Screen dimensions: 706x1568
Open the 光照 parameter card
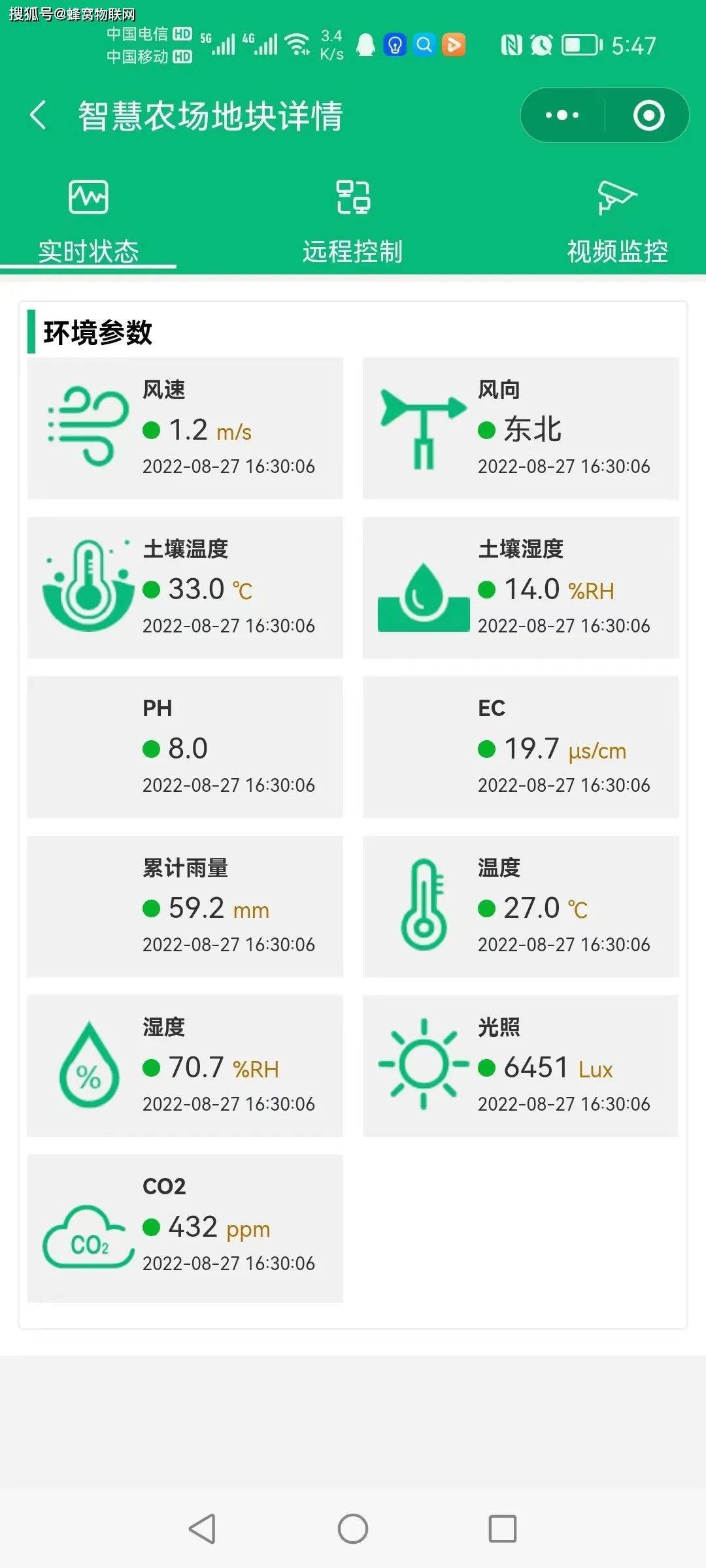(520, 1066)
